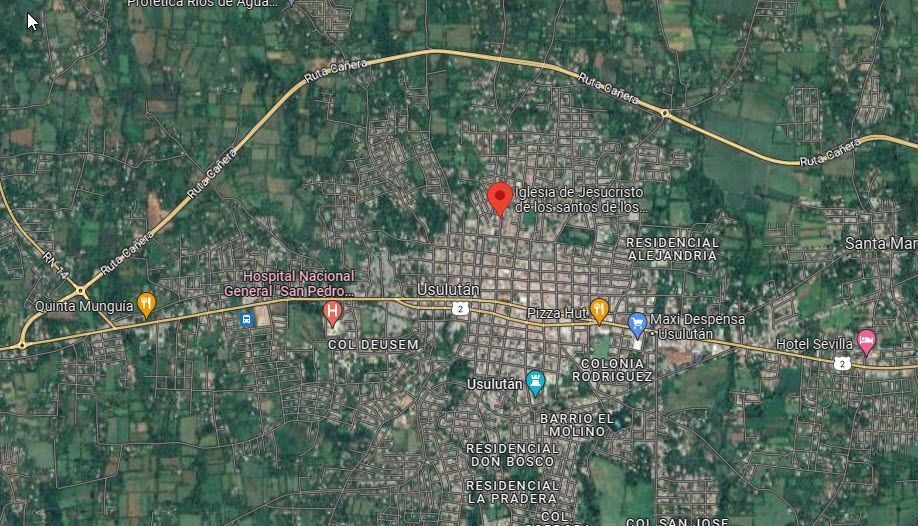Tap the Maxi Despensa Usulután shopping marker

point(637,322)
